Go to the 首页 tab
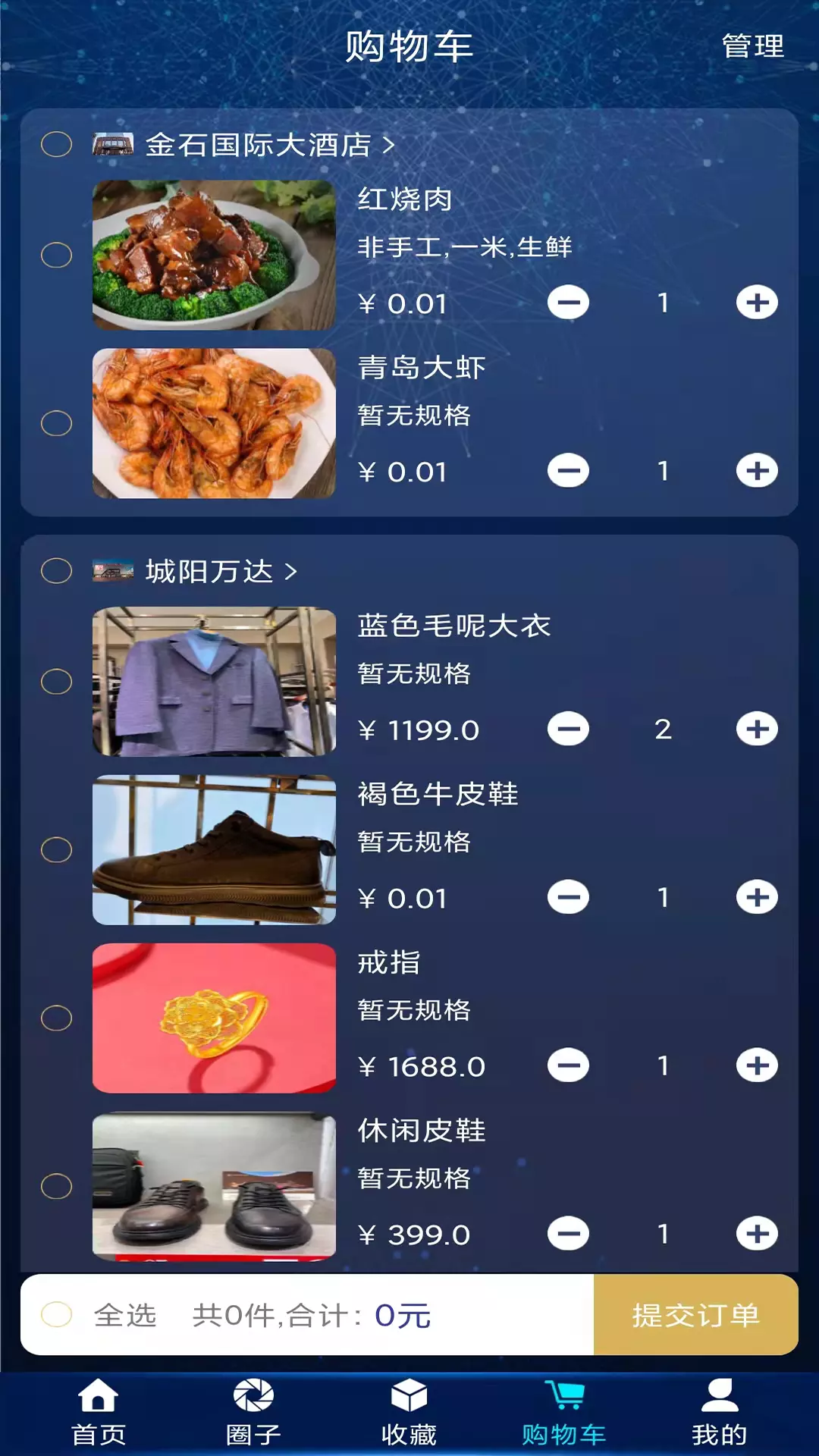Image resolution: width=819 pixels, height=1456 pixels. [99, 1412]
